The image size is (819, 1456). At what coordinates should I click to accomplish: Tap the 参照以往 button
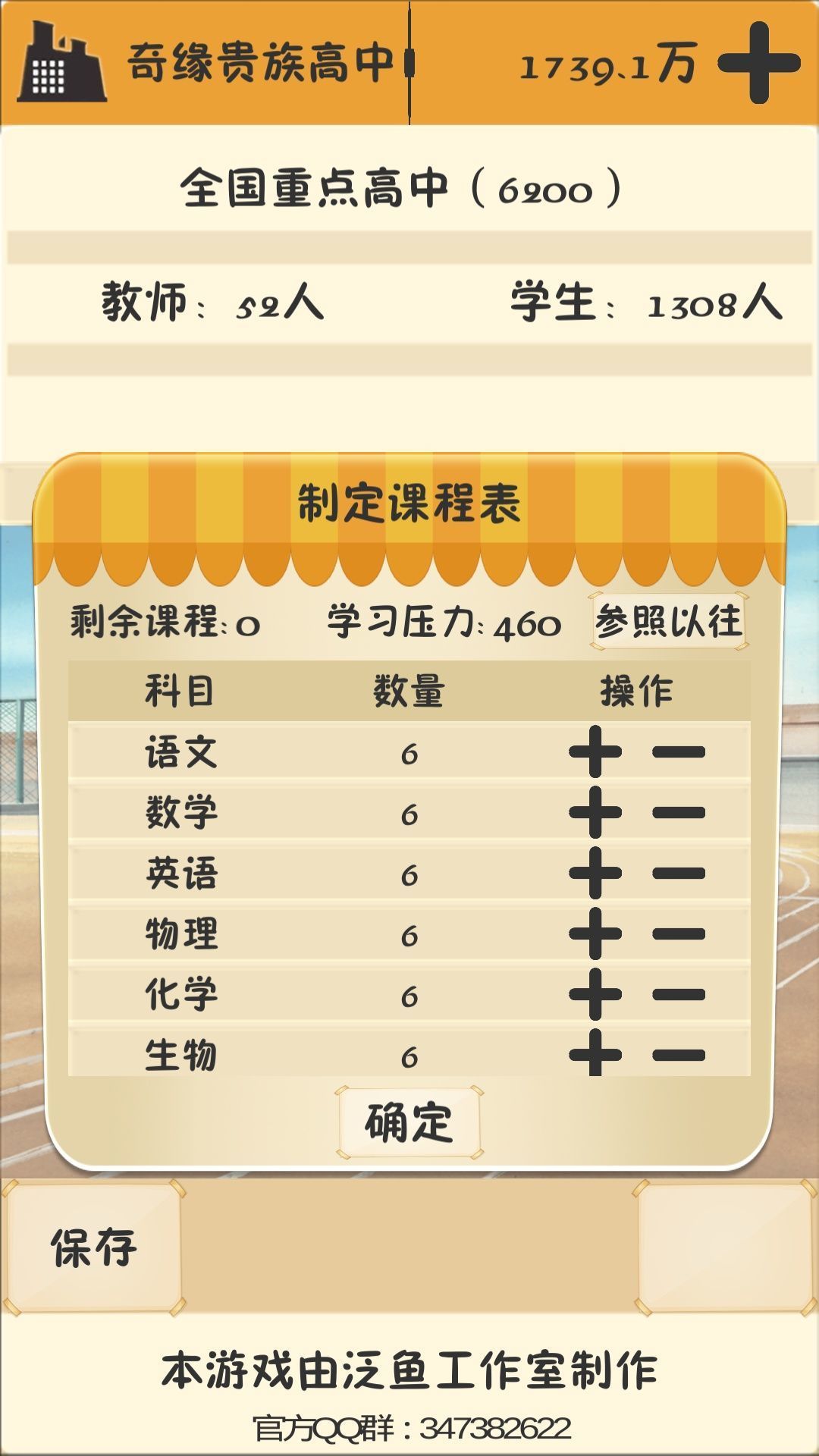coord(668,622)
